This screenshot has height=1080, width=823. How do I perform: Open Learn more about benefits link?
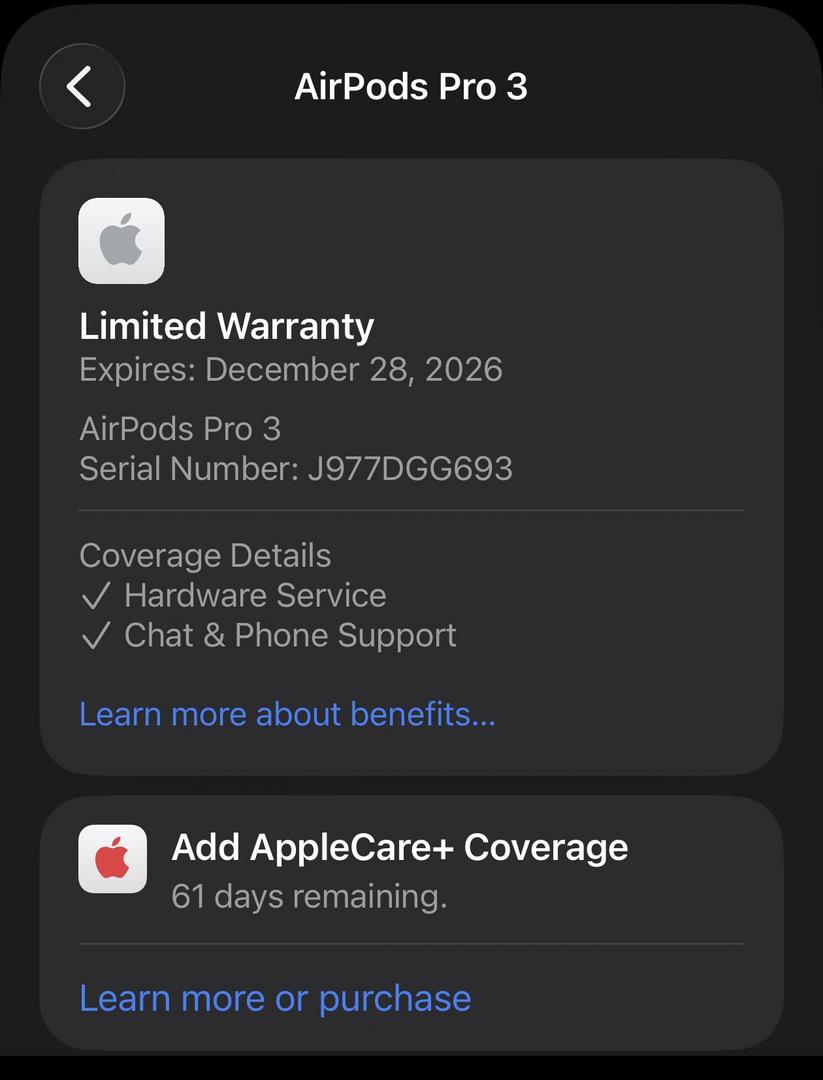coord(287,714)
